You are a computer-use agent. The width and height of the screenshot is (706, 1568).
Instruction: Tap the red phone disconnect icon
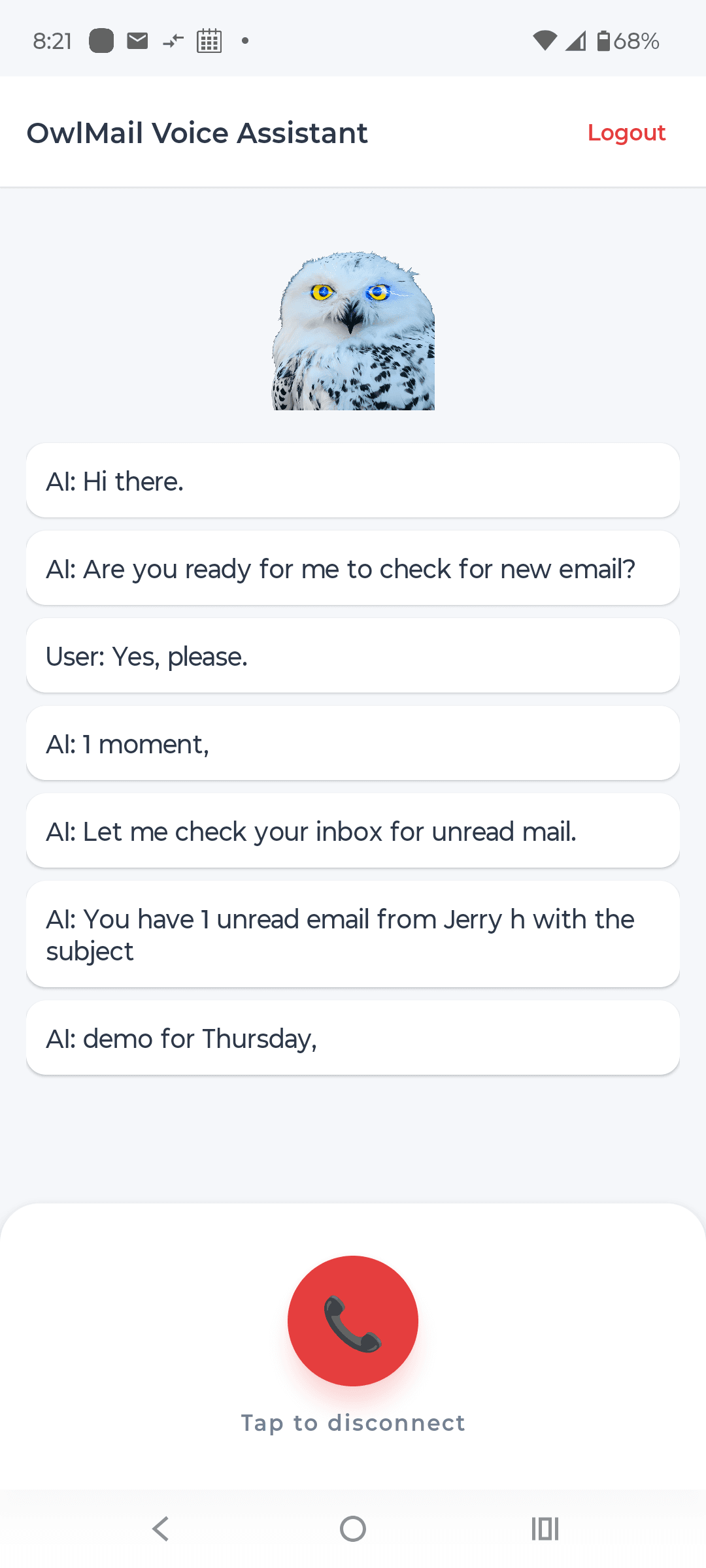pyautogui.click(x=352, y=1321)
